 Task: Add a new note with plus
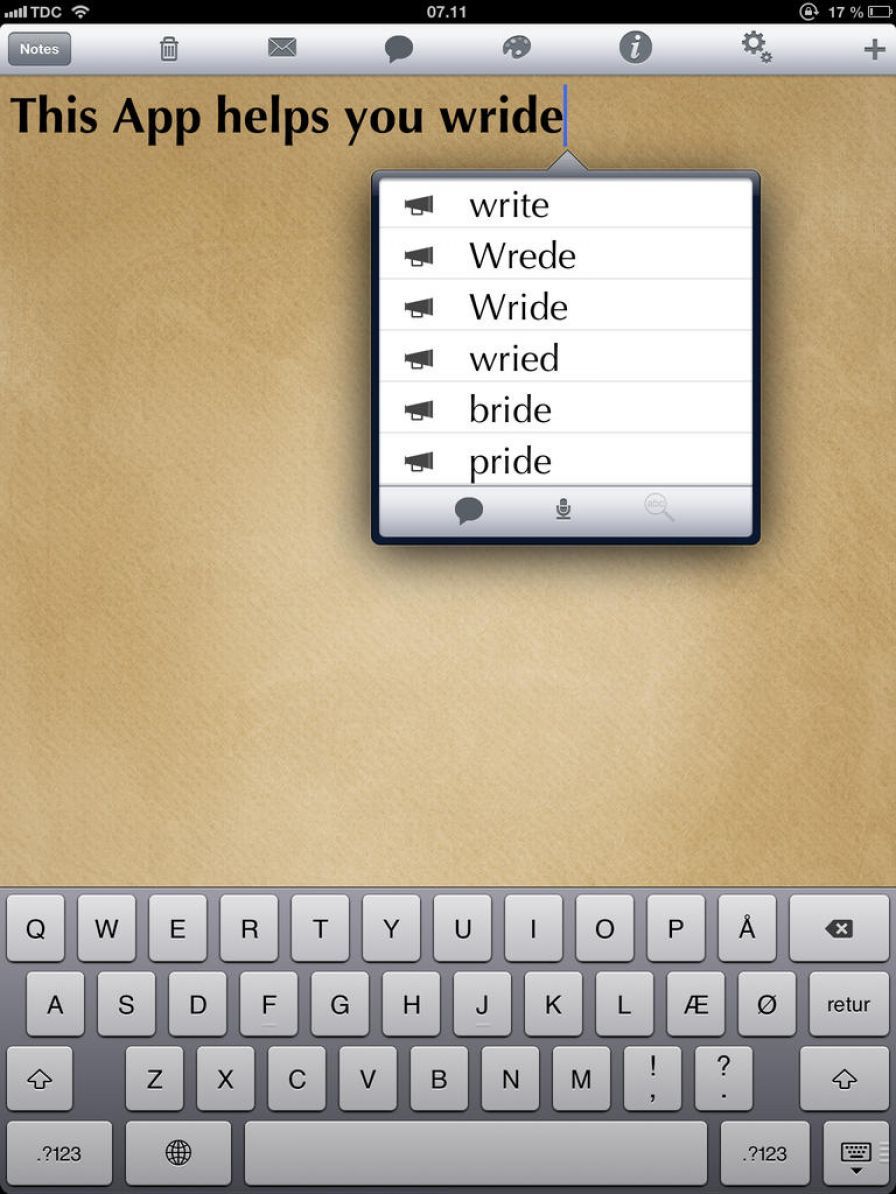tap(873, 49)
